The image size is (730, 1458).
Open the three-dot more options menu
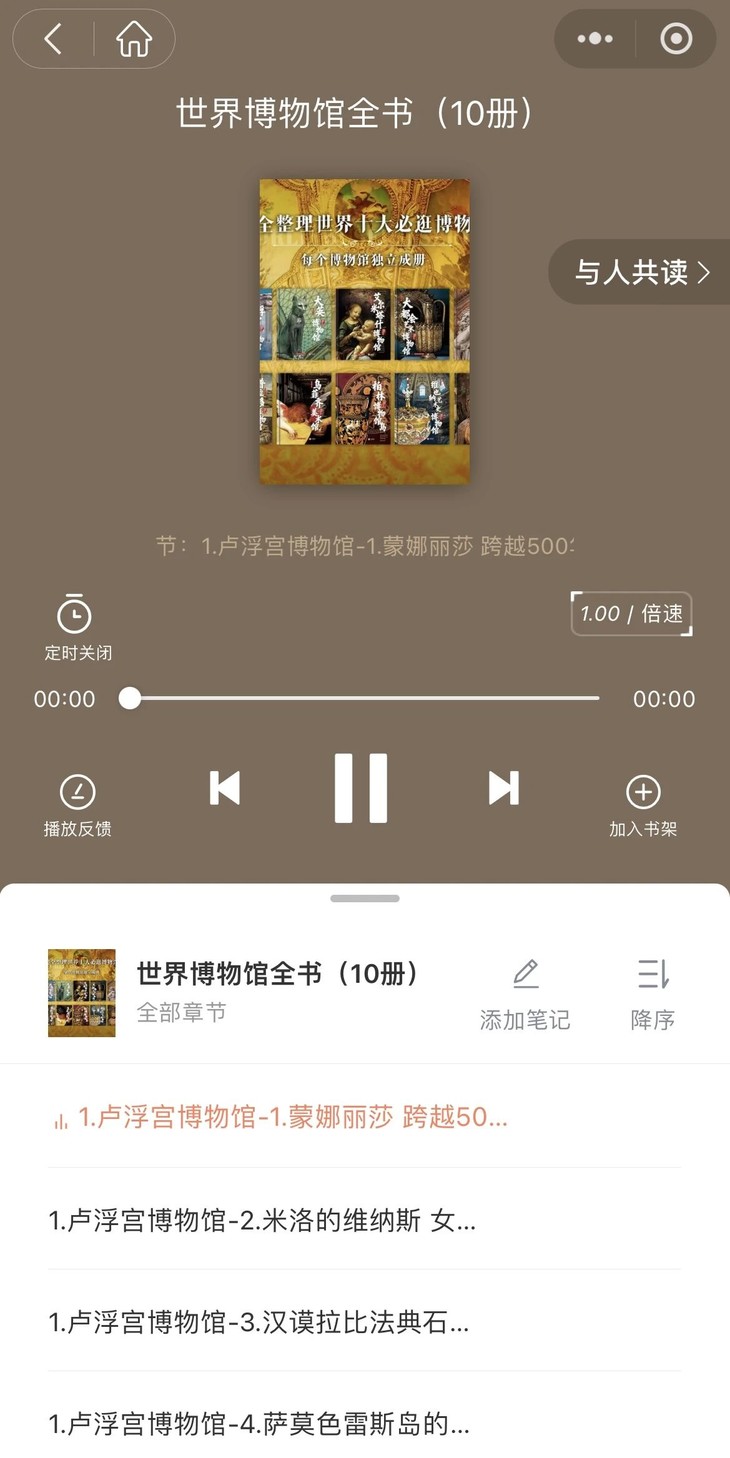click(595, 39)
